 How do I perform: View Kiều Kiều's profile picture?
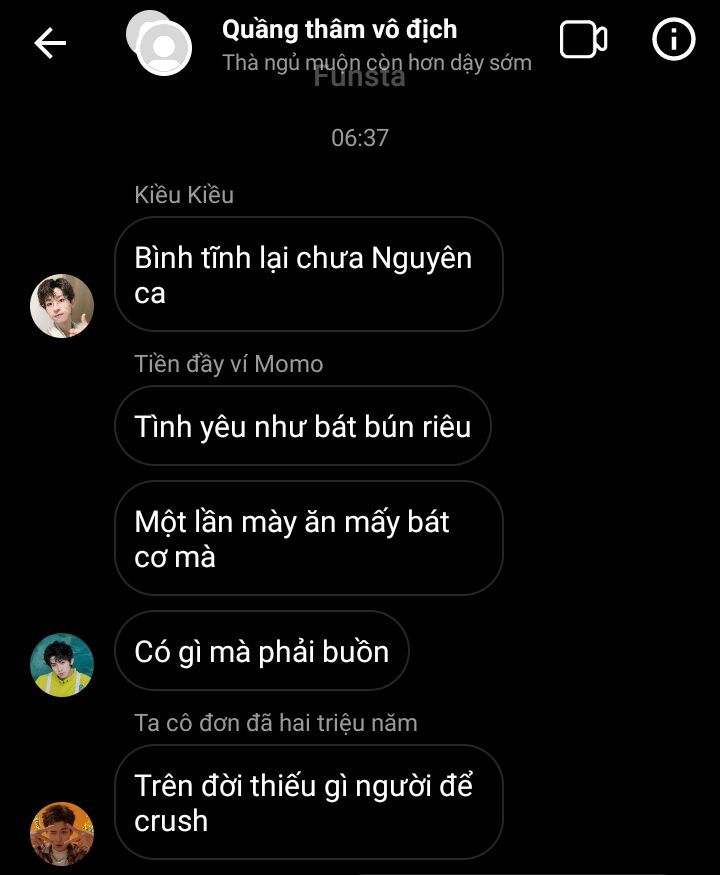pos(62,306)
